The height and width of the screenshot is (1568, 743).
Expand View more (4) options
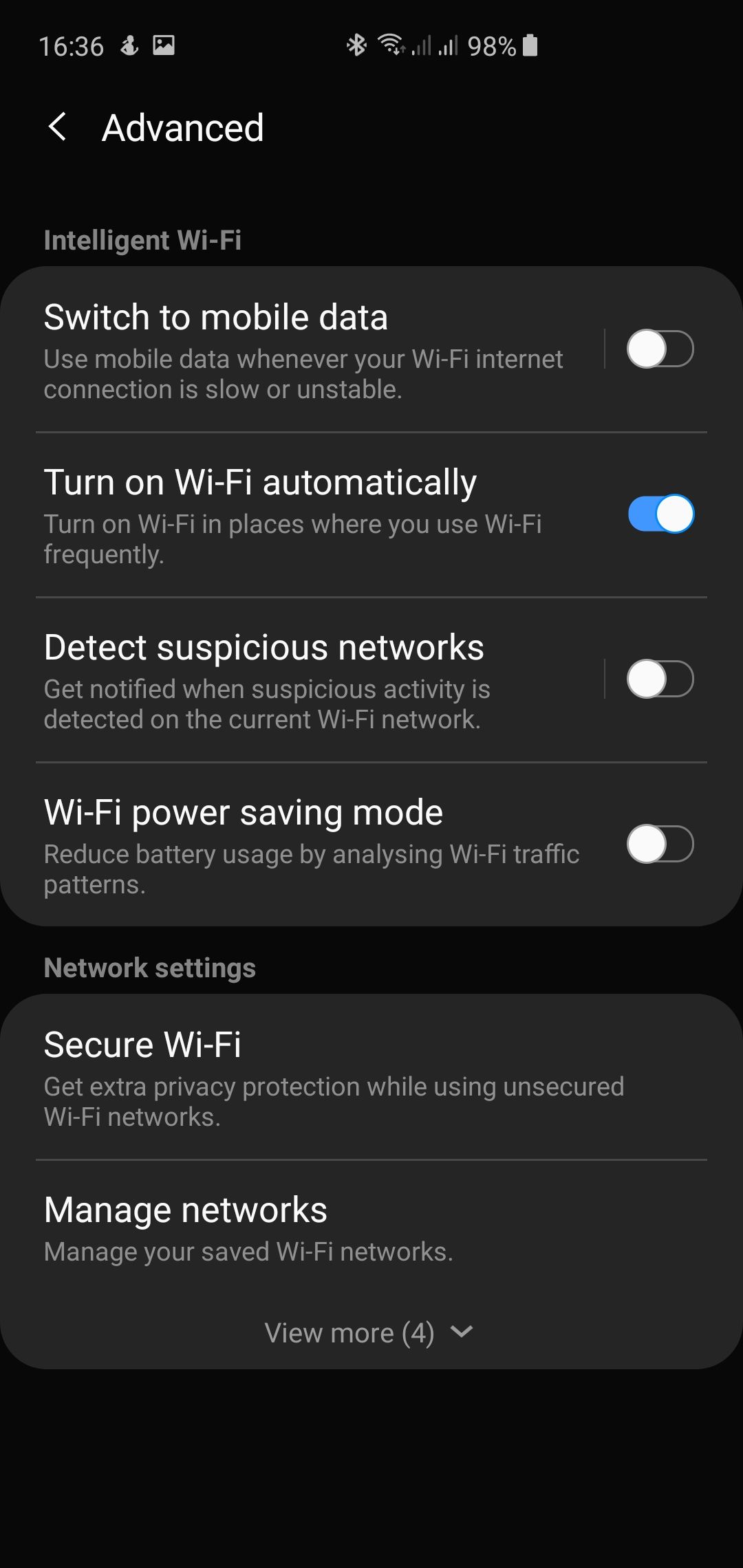369,1332
